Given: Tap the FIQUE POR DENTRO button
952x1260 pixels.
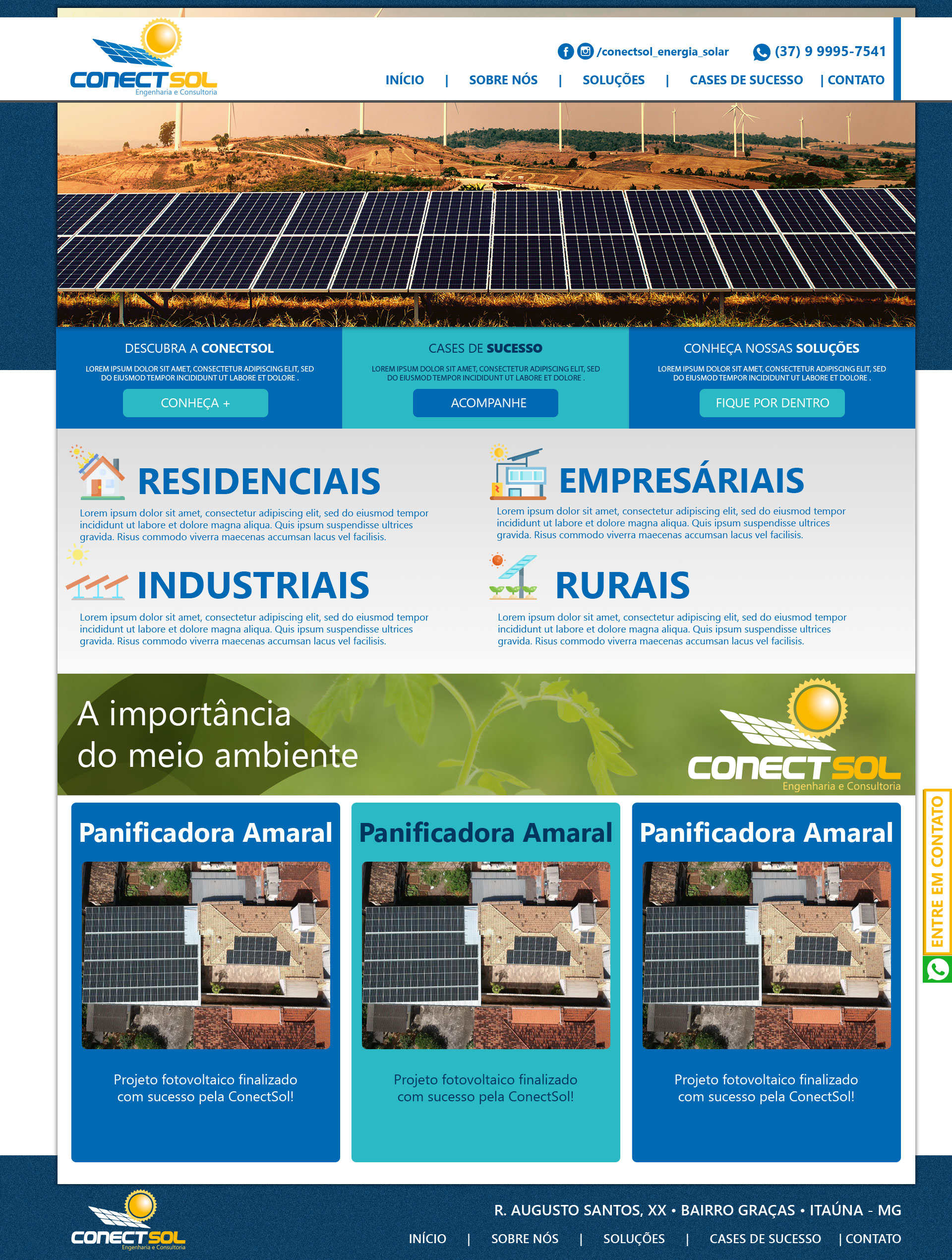Looking at the screenshot, I should coord(772,403).
